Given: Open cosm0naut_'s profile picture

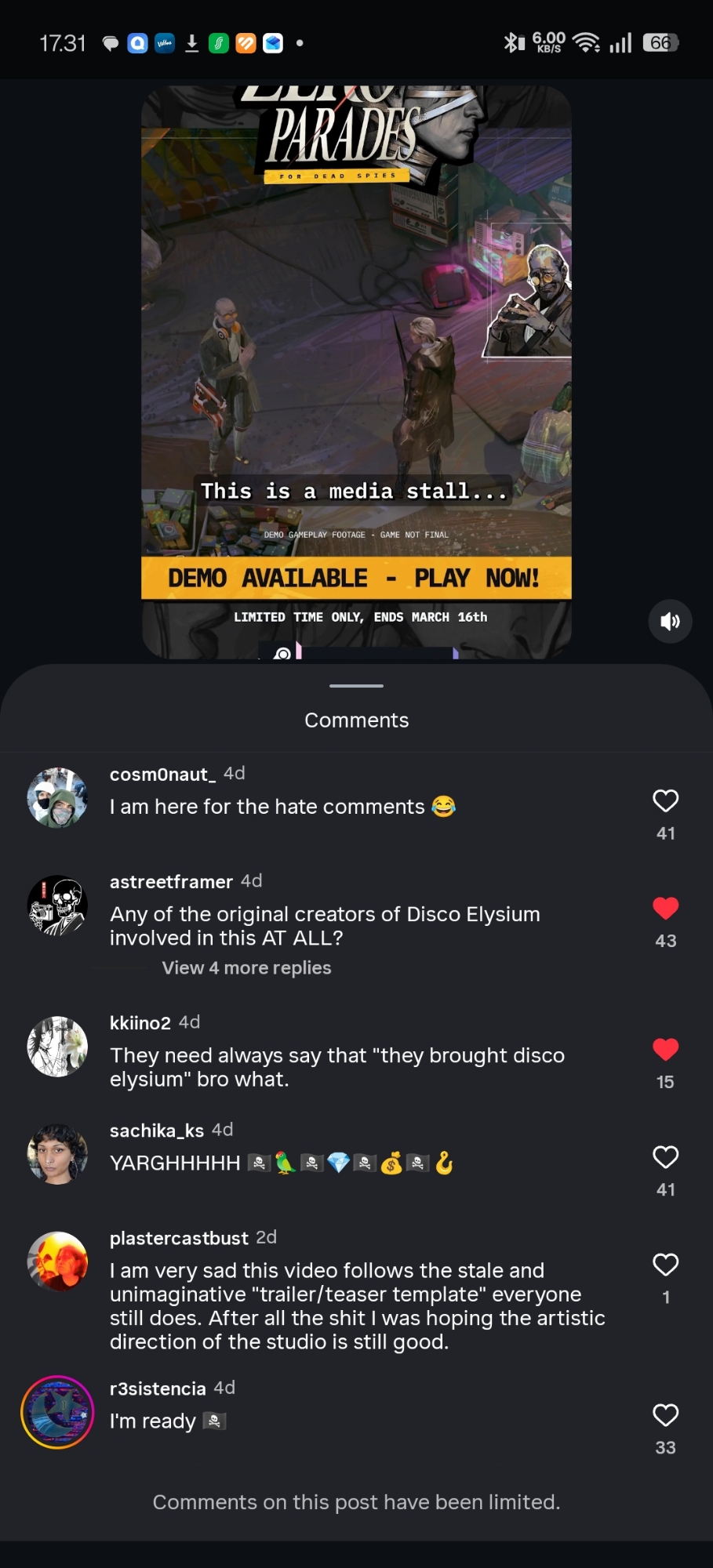Looking at the screenshot, I should (x=57, y=797).
